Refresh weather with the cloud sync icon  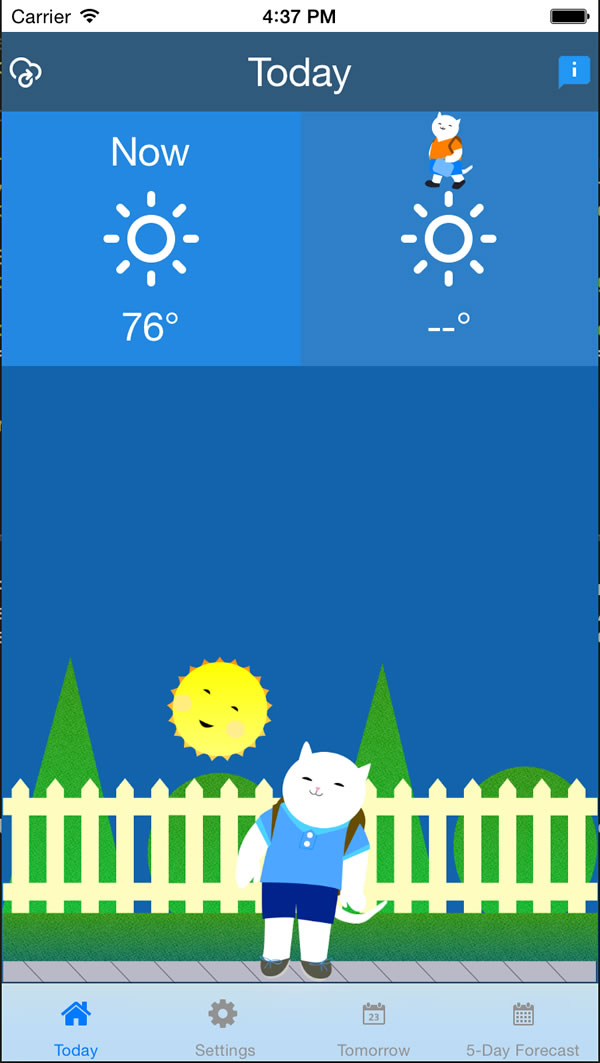pyautogui.click(x=26, y=73)
